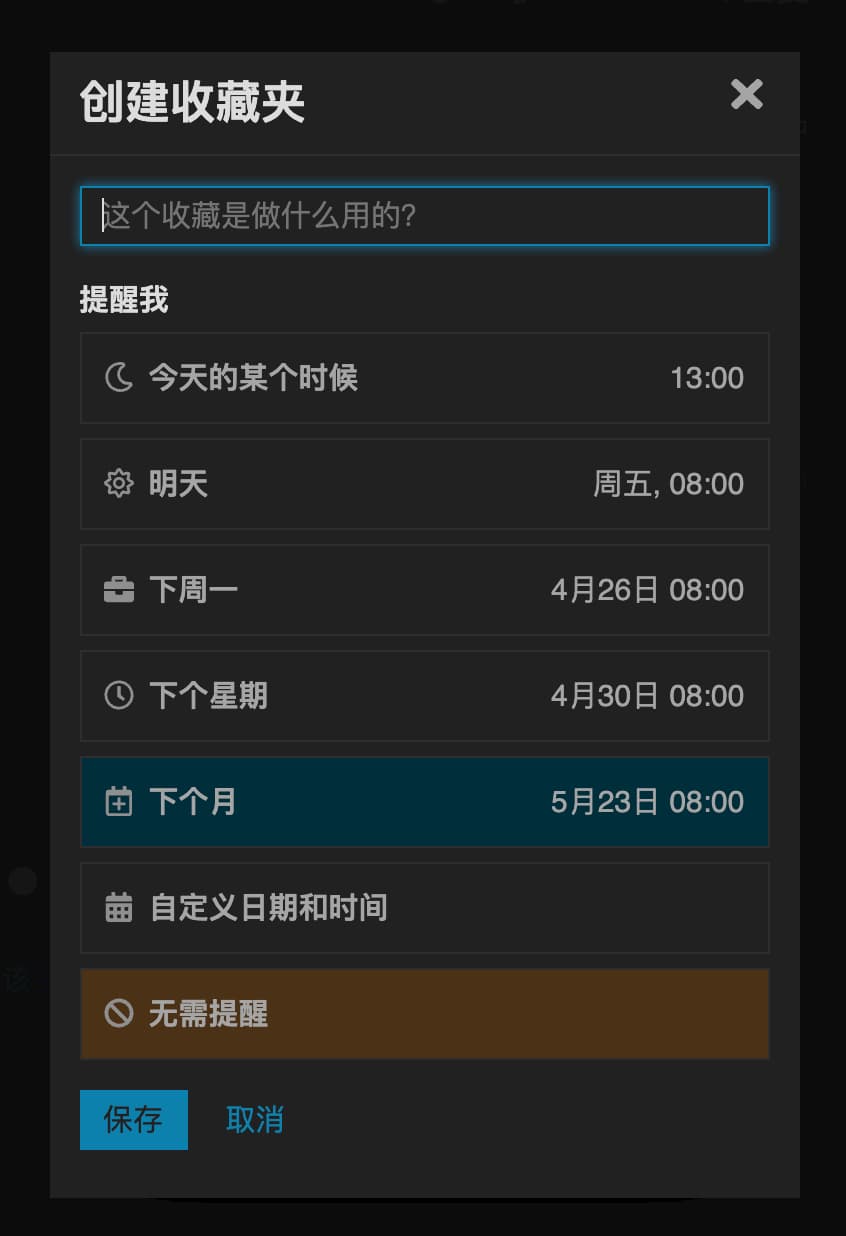
Task: Set the reminder to 下个星期
Action: [x=424, y=696]
